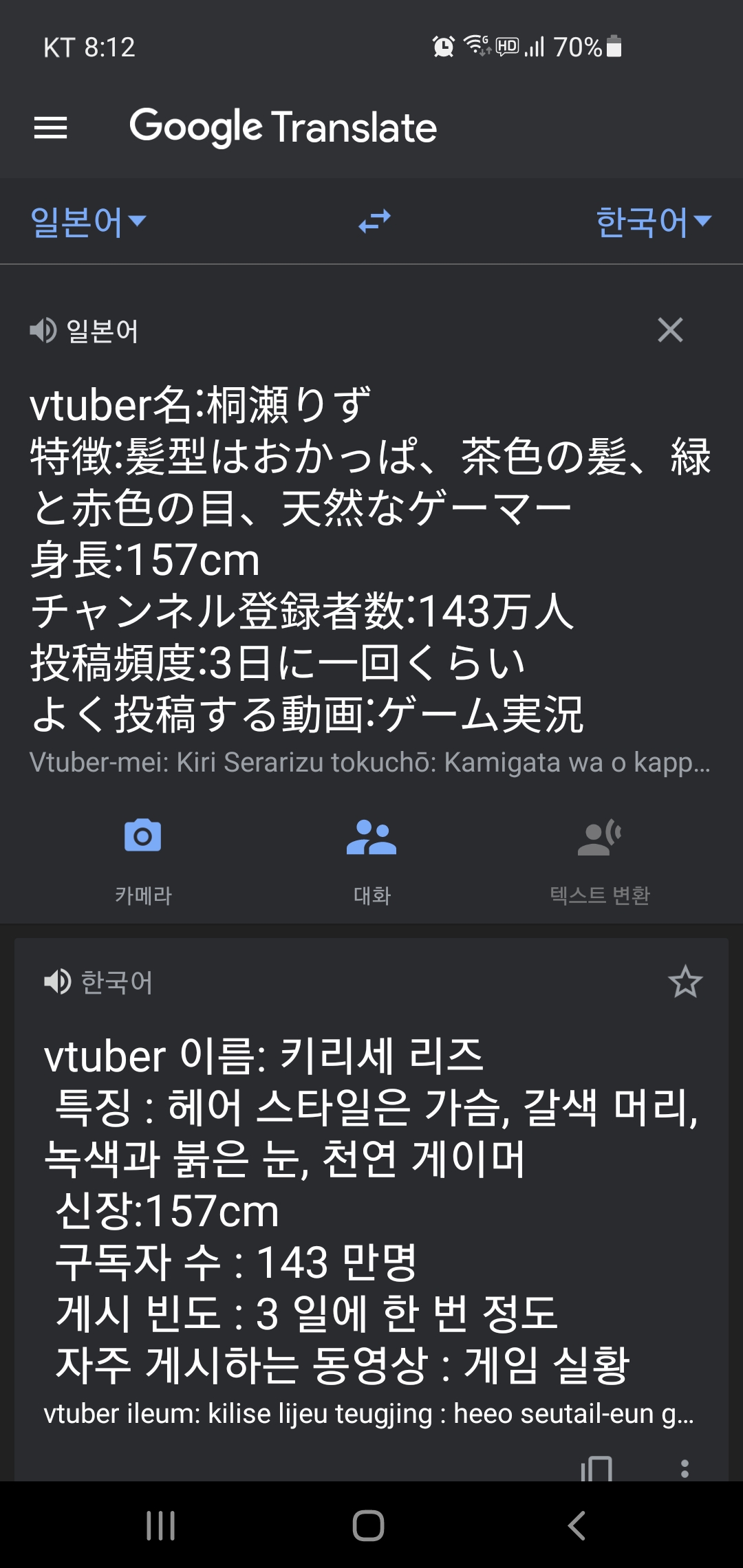Return to the home screen
The width and height of the screenshot is (743, 1568).
point(369,1525)
